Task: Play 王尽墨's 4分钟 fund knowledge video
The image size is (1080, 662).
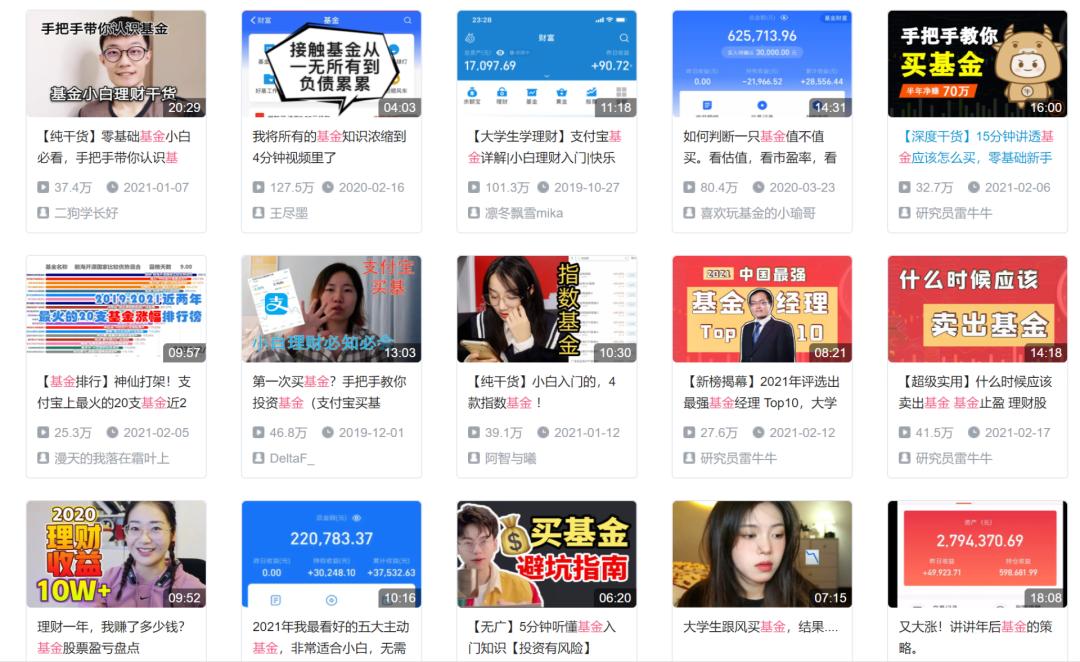Action: [331, 64]
